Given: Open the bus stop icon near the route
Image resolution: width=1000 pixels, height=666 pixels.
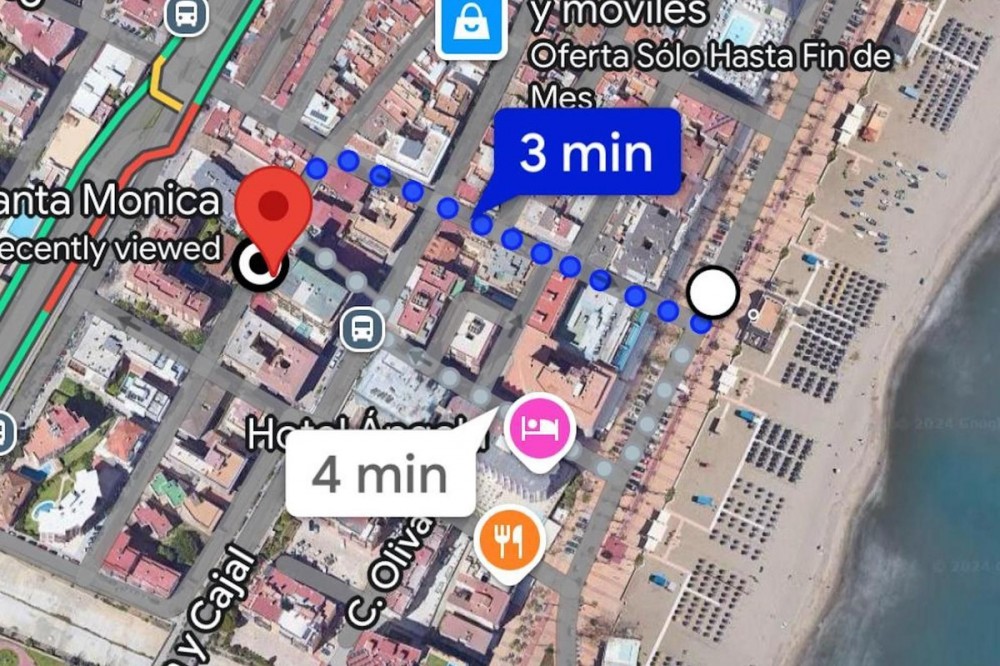Looking at the screenshot, I should pyautogui.click(x=361, y=328).
